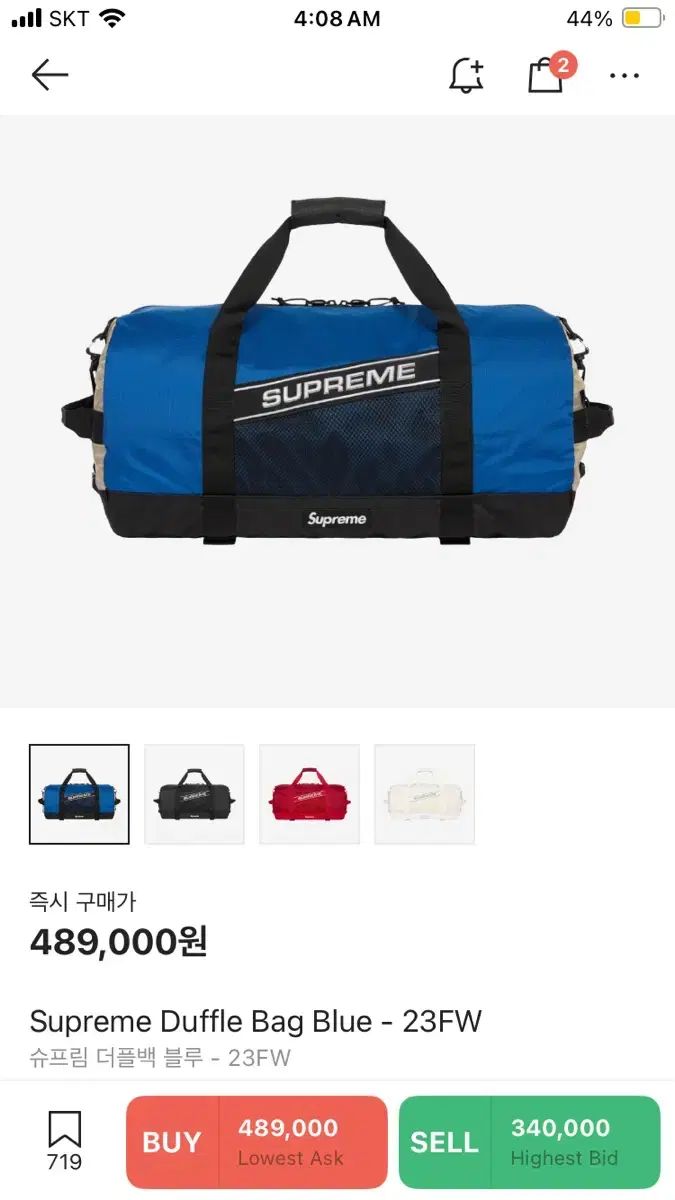Open the three-dot overflow menu
675x1200 pixels.
[624, 76]
